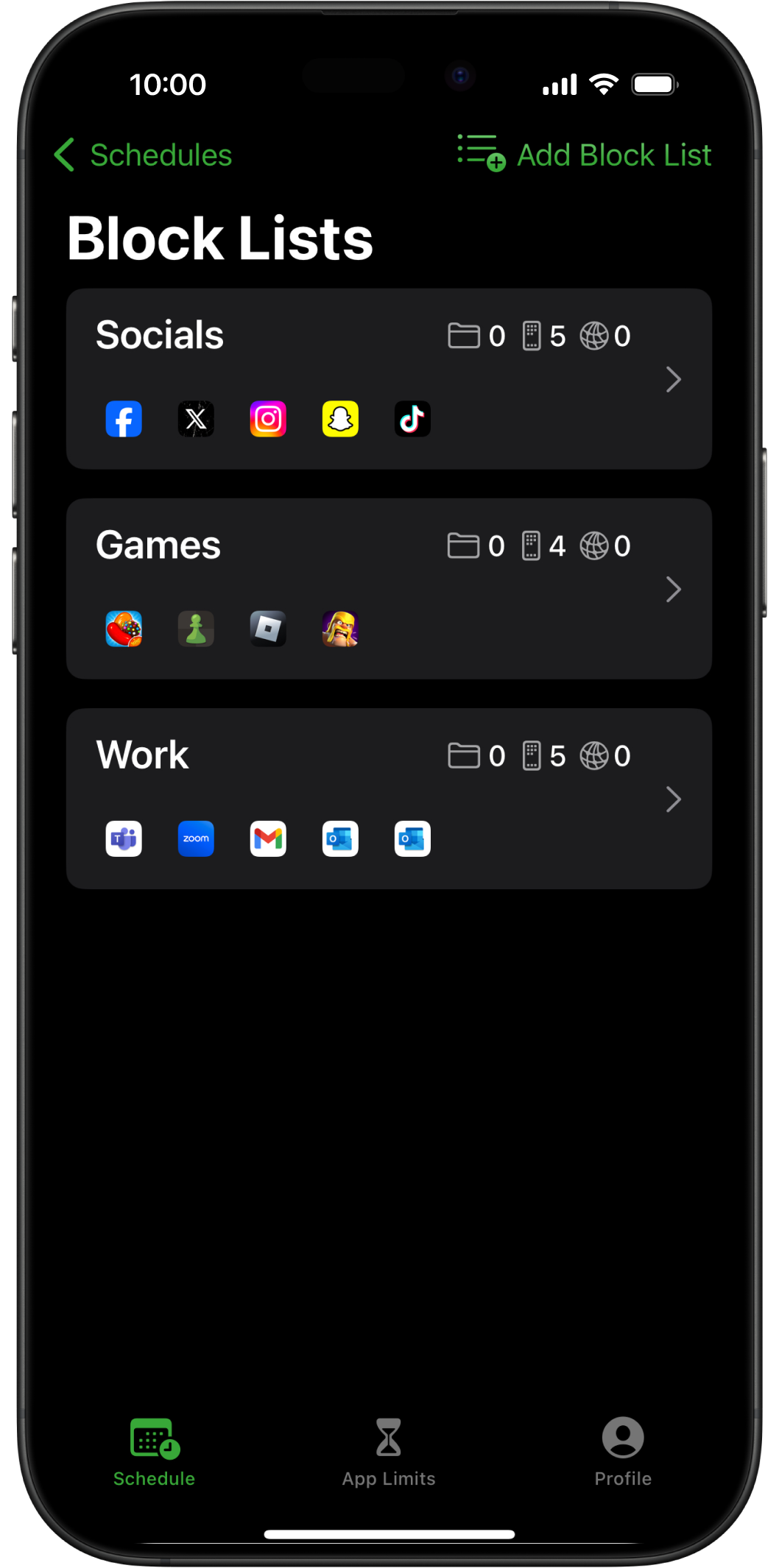
Task: Open the Games list detail arrow
Action: (x=672, y=590)
